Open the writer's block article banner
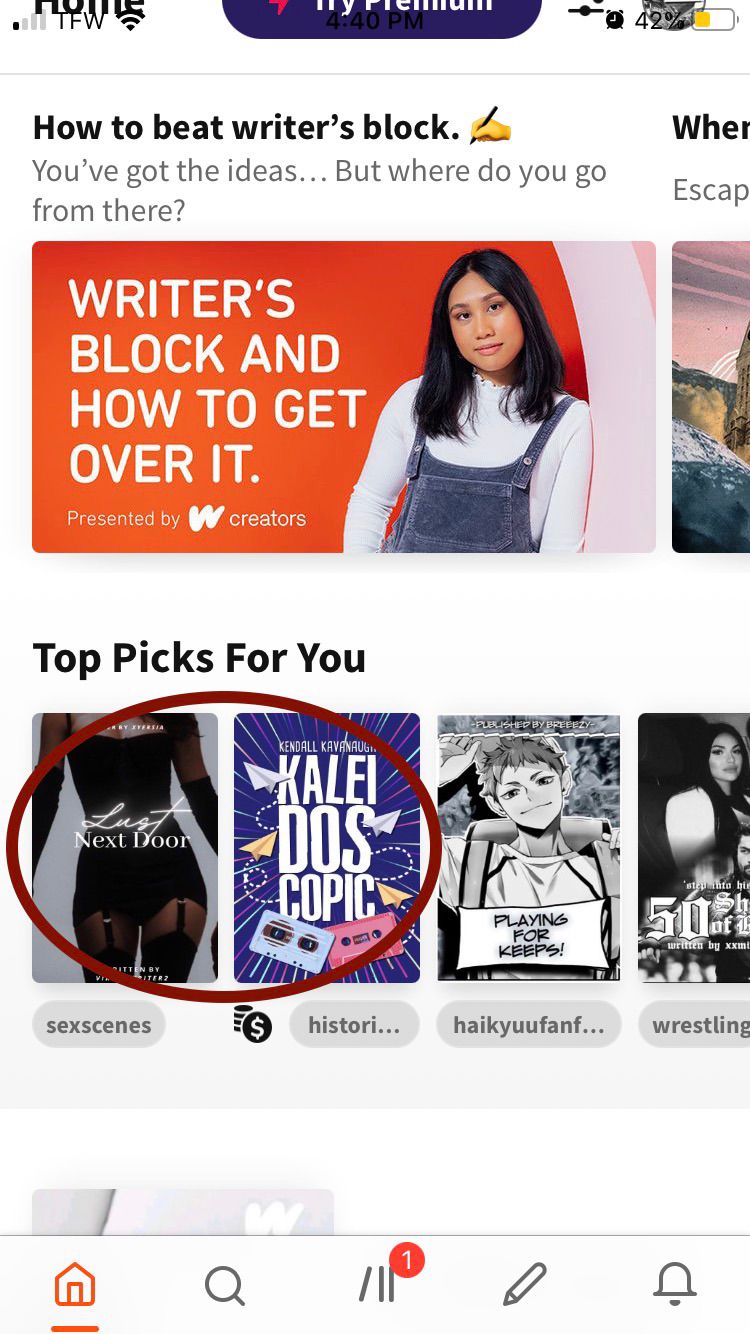This screenshot has width=750, height=1334. tap(344, 397)
